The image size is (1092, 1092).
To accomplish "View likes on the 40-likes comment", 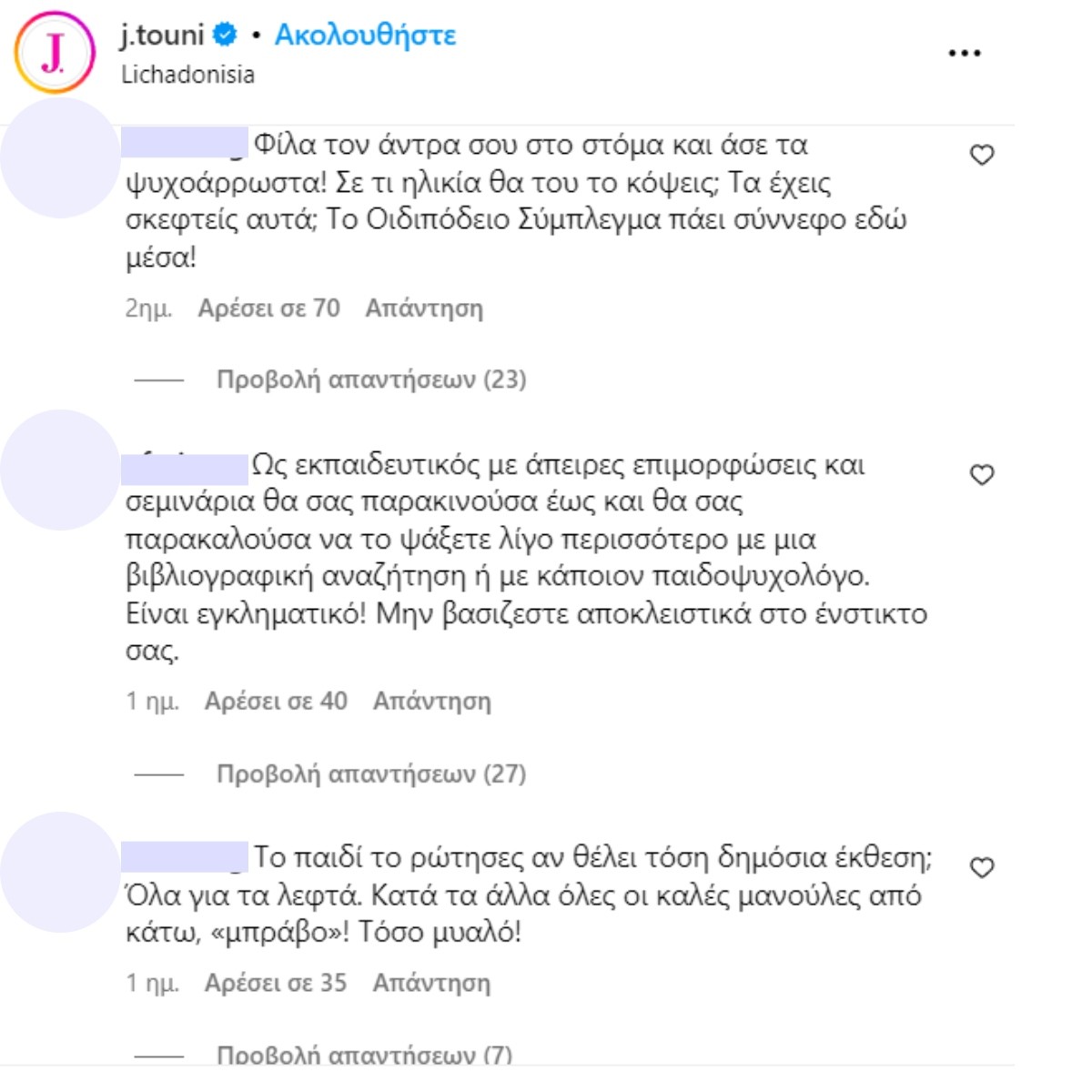I will tap(276, 702).
